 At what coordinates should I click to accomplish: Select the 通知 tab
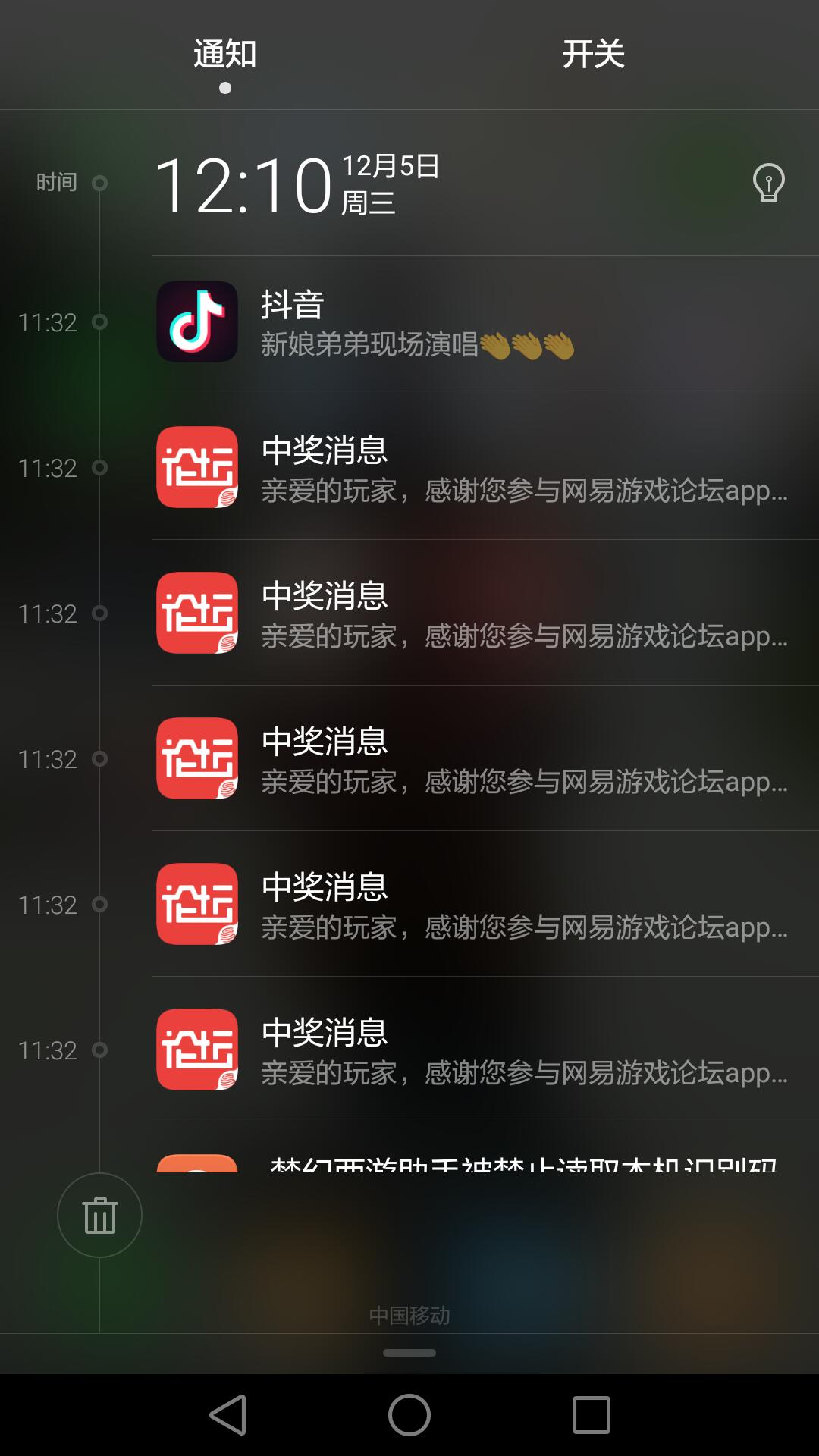(x=224, y=55)
